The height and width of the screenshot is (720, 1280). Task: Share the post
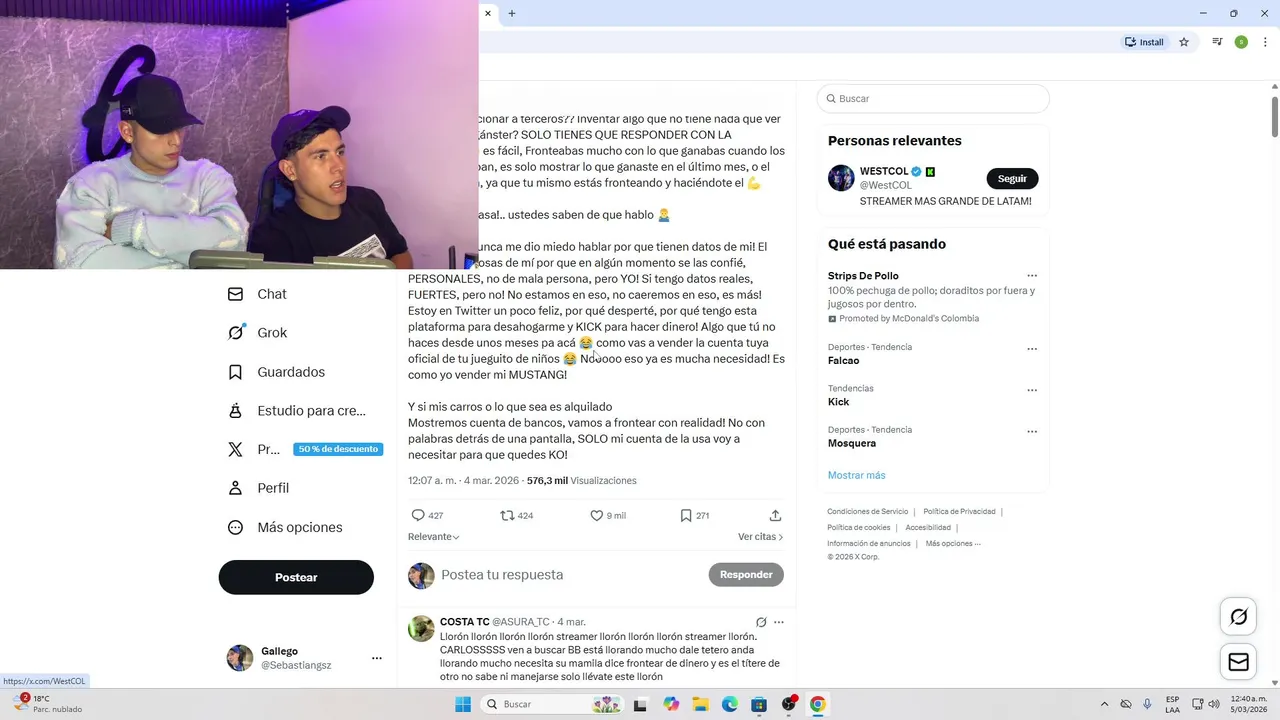click(775, 515)
